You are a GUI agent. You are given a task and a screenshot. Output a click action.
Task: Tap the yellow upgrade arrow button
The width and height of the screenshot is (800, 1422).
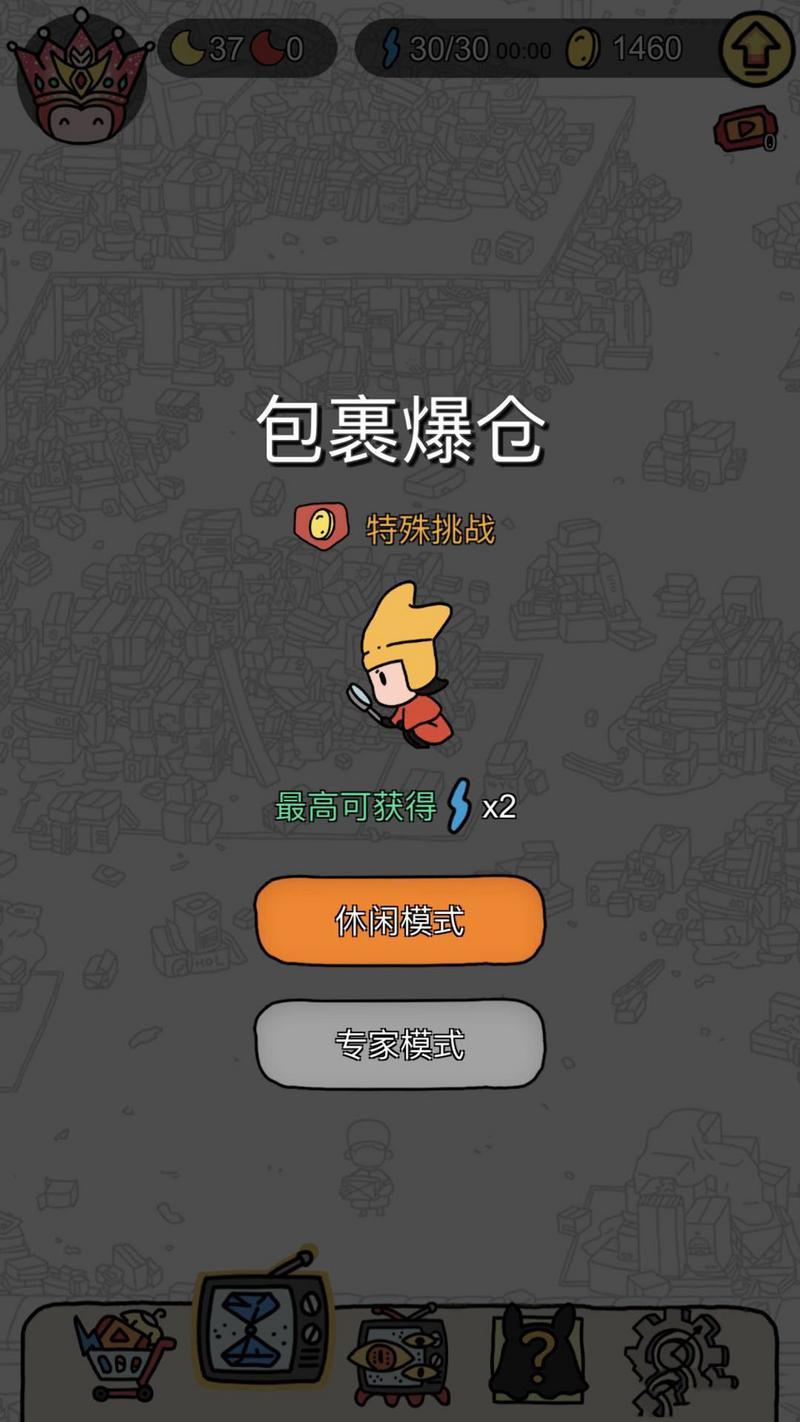pyautogui.click(x=758, y=50)
